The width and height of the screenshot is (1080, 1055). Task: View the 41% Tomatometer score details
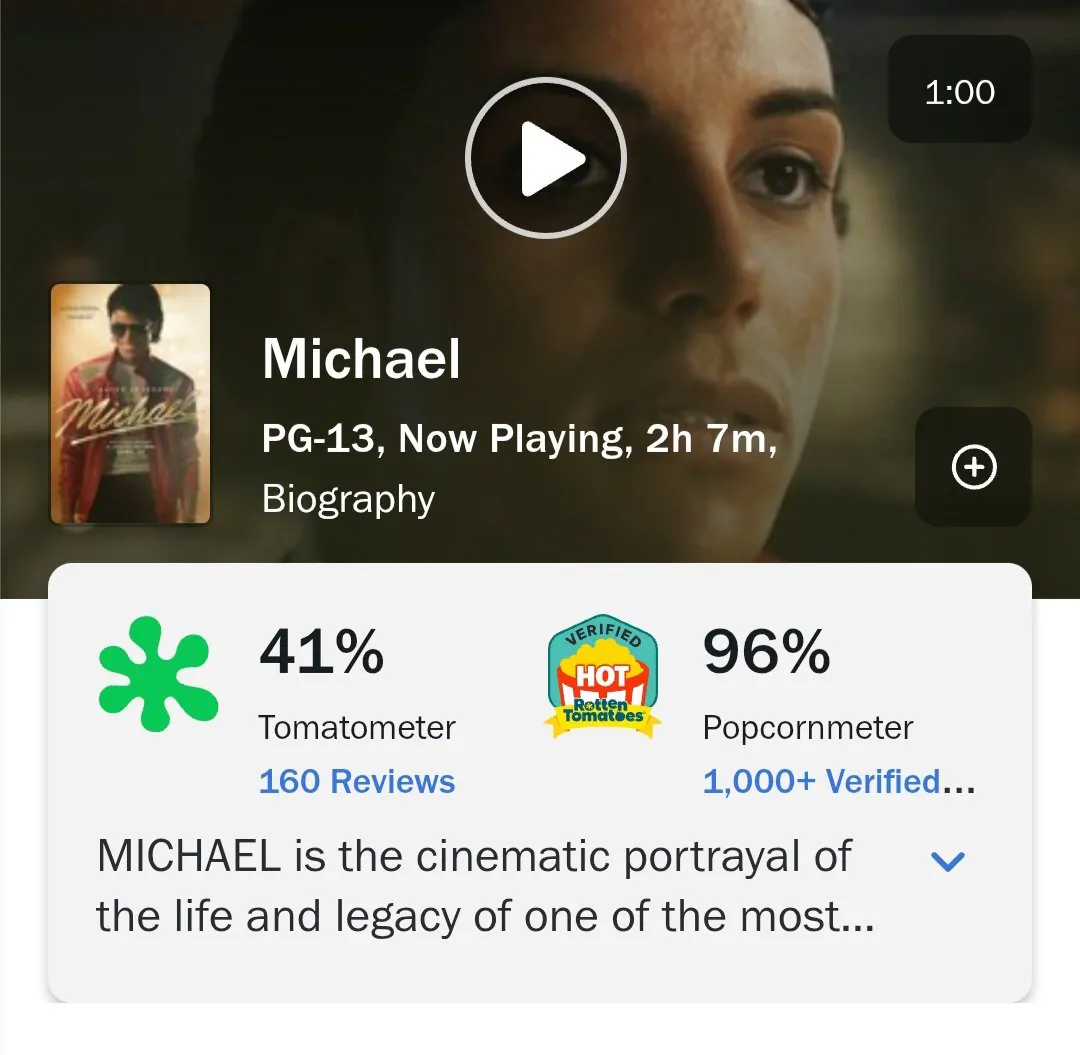point(321,652)
